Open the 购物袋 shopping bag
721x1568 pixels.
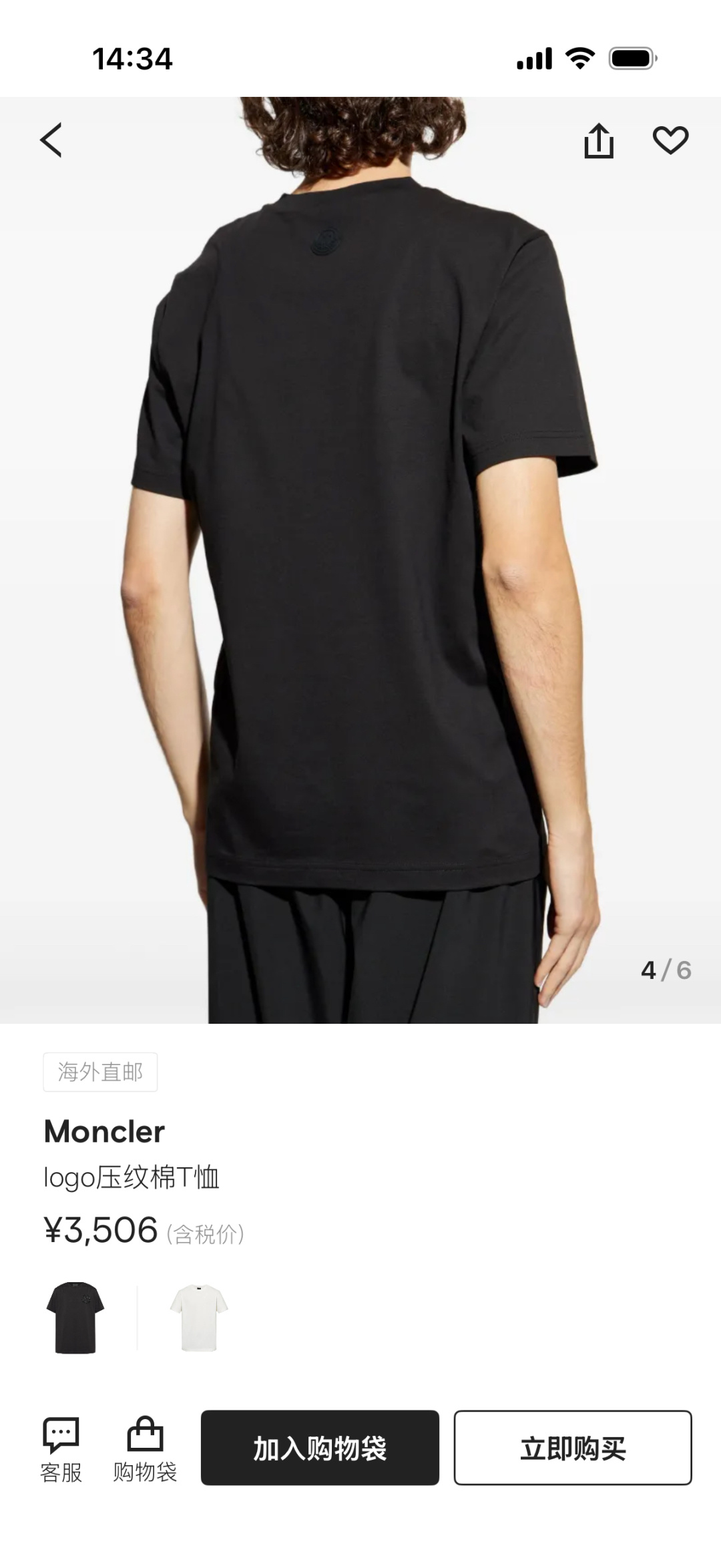coord(145,1446)
